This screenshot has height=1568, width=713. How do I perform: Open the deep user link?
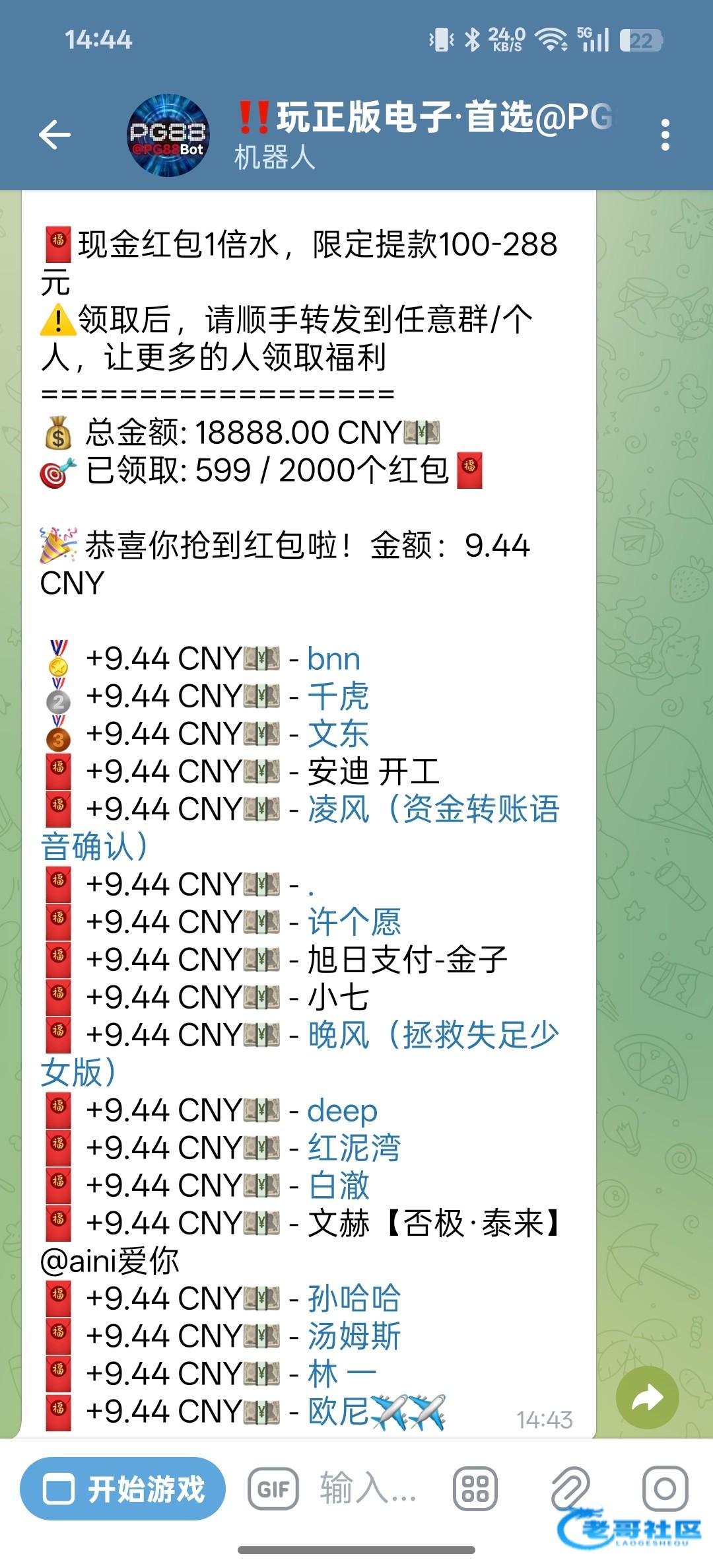pos(342,1112)
